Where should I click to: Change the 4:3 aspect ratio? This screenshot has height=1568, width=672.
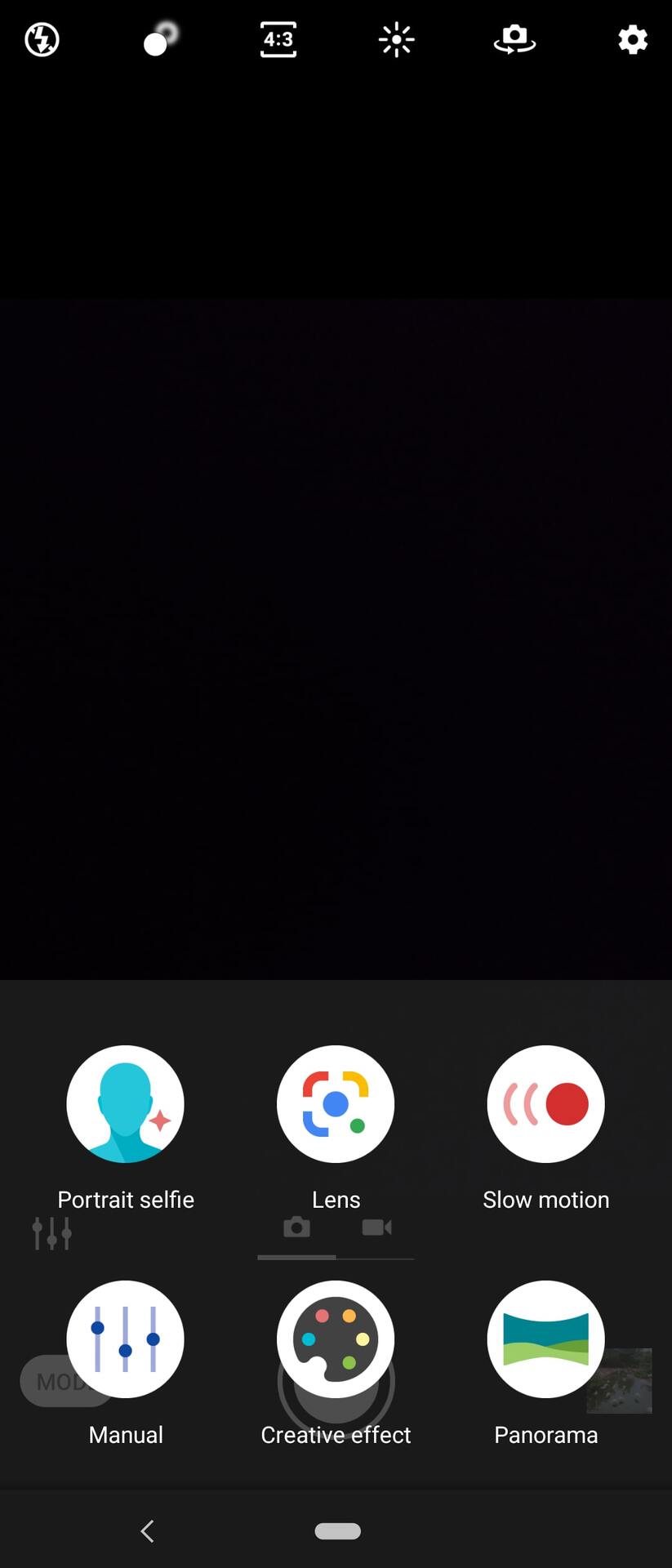(x=278, y=39)
